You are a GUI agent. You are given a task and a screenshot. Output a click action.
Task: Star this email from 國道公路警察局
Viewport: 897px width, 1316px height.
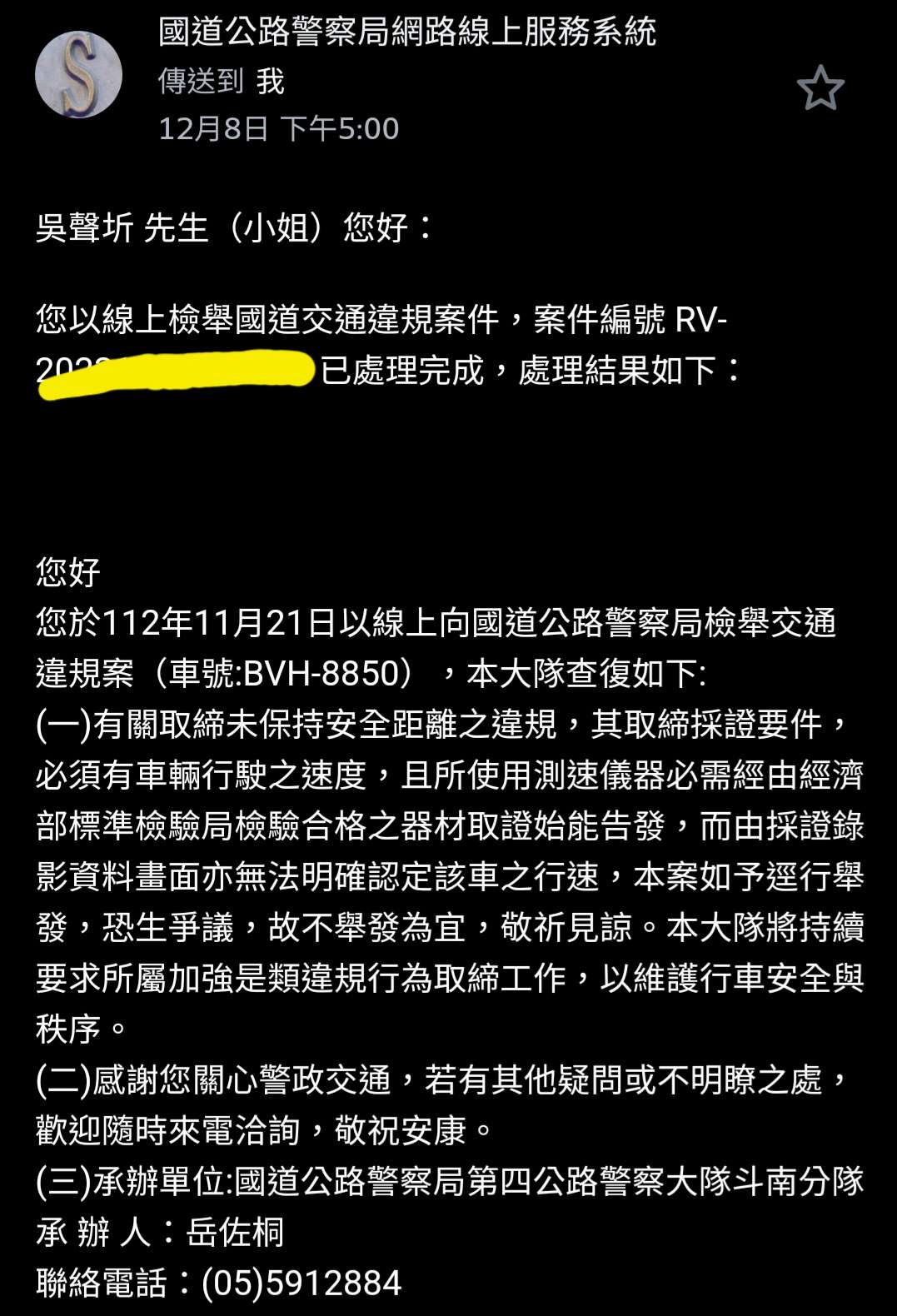(820, 87)
